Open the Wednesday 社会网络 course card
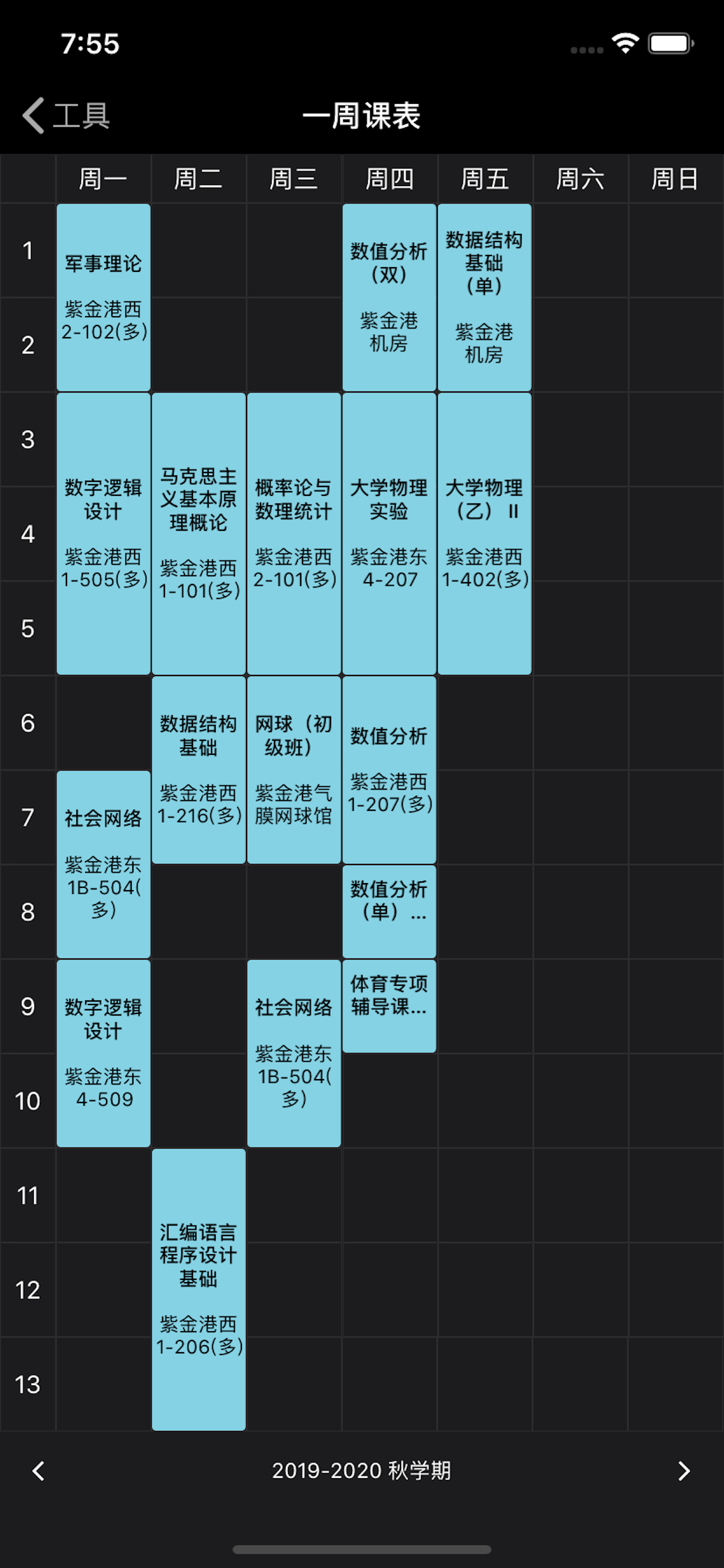The width and height of the screenshot is (724, 1568). click(x=294, y=1053)
